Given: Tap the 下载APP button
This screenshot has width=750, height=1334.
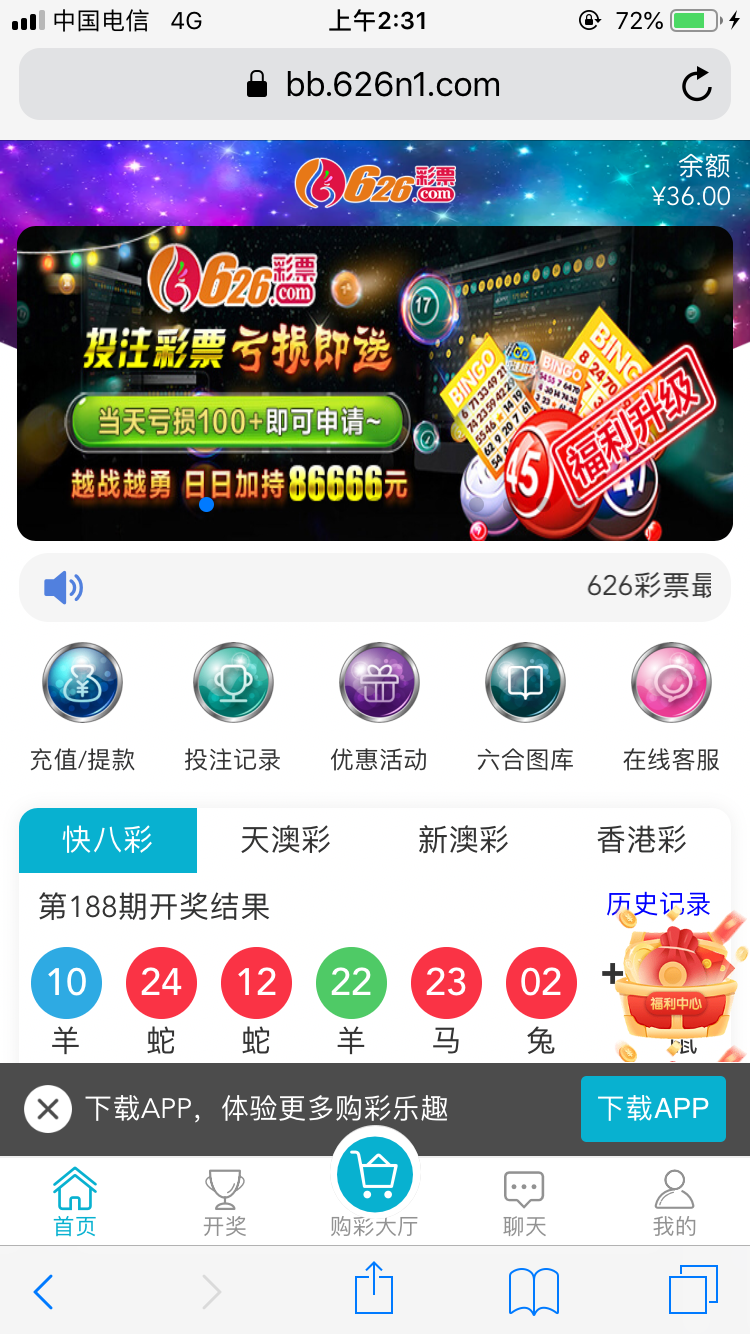Looking at the screenshot, I should [x=653, y=1108].
